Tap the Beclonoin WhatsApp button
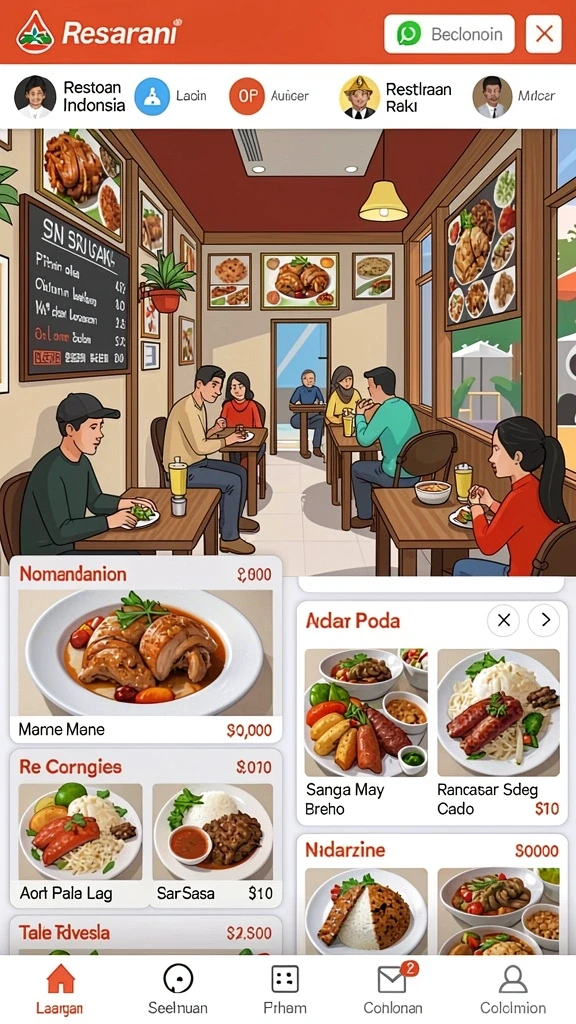The image size is (576, 1024). (449, 33)
